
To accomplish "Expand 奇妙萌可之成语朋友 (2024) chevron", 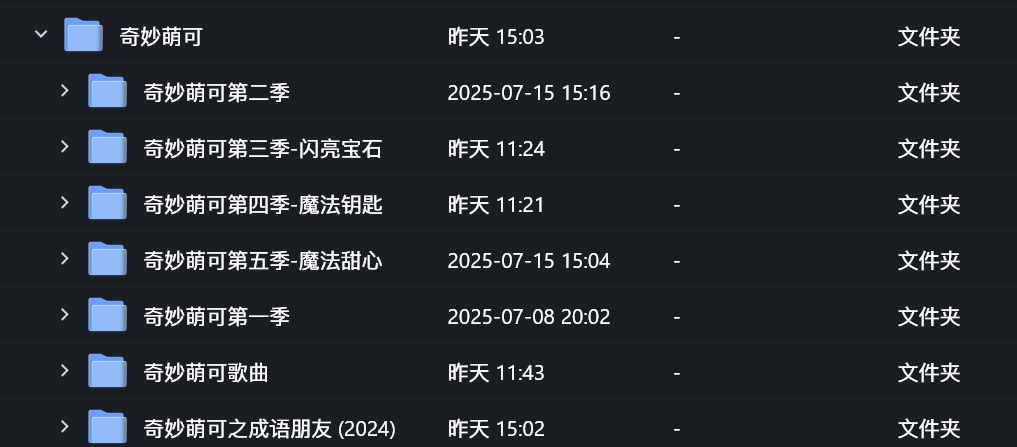I will (65, 427).
